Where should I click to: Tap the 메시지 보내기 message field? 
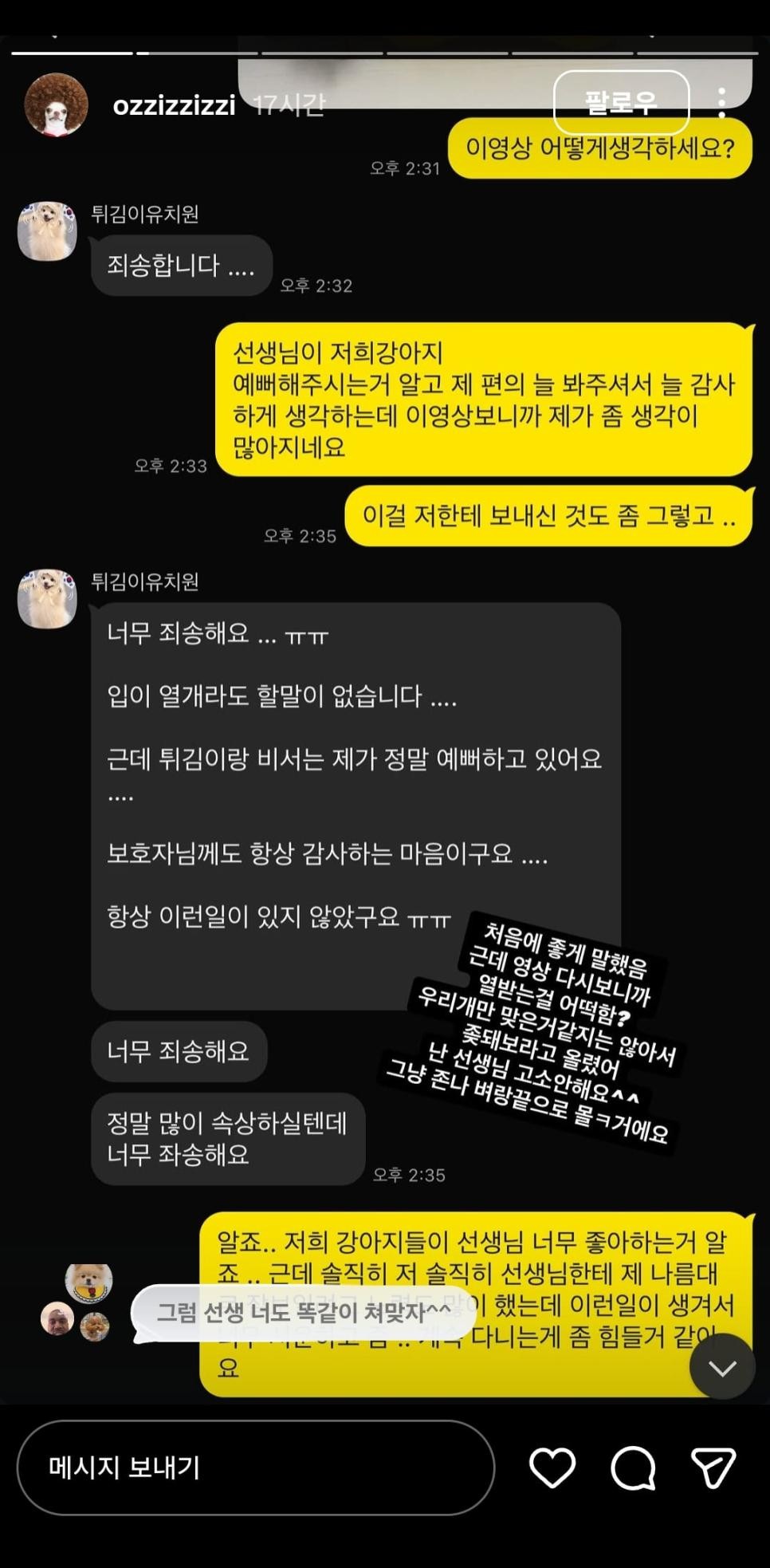pos(255,1468)
